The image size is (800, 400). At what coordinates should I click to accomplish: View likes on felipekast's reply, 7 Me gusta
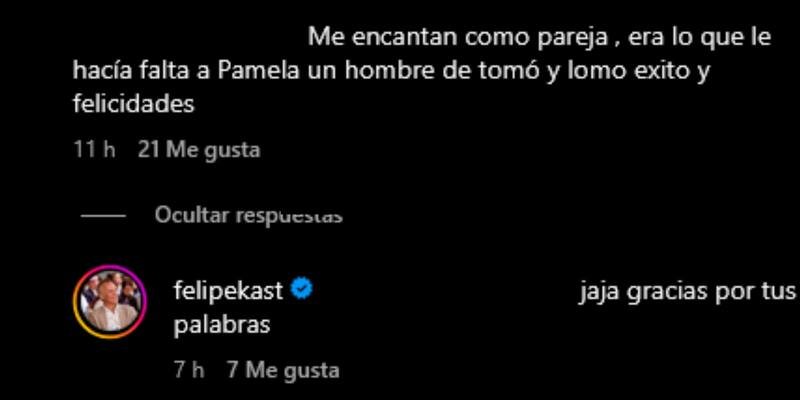[x=283, y=370]
